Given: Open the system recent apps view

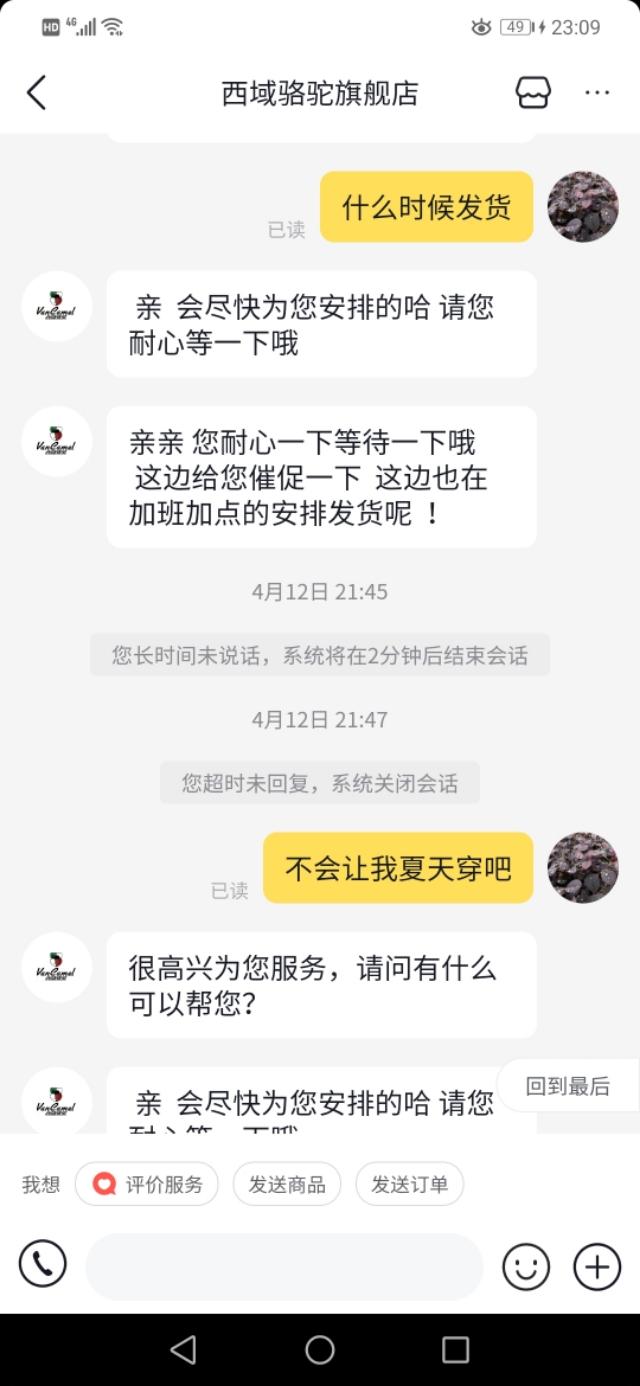Looking at the screenshot, I should coord(456,1350).
